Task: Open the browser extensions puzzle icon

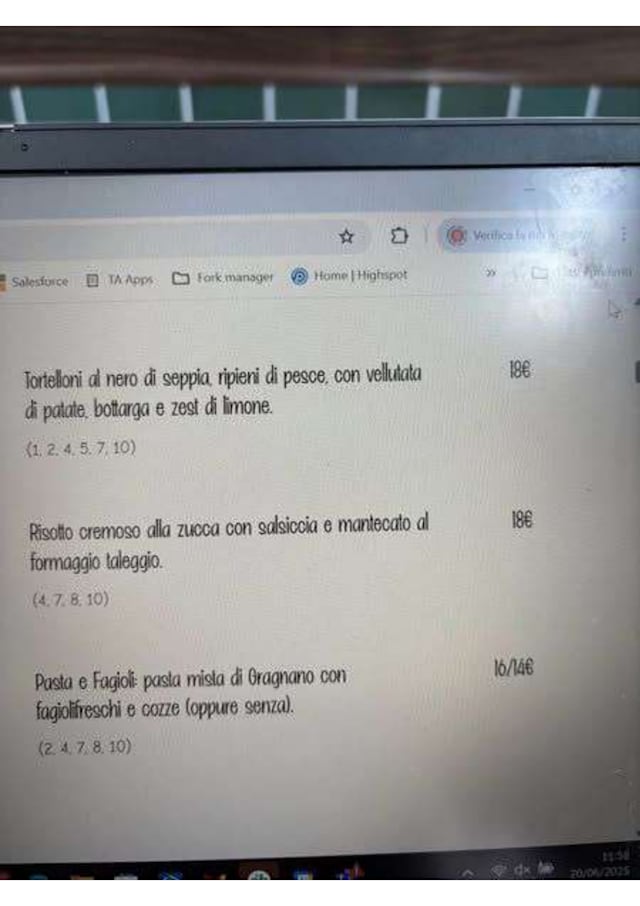Action: 399,235
